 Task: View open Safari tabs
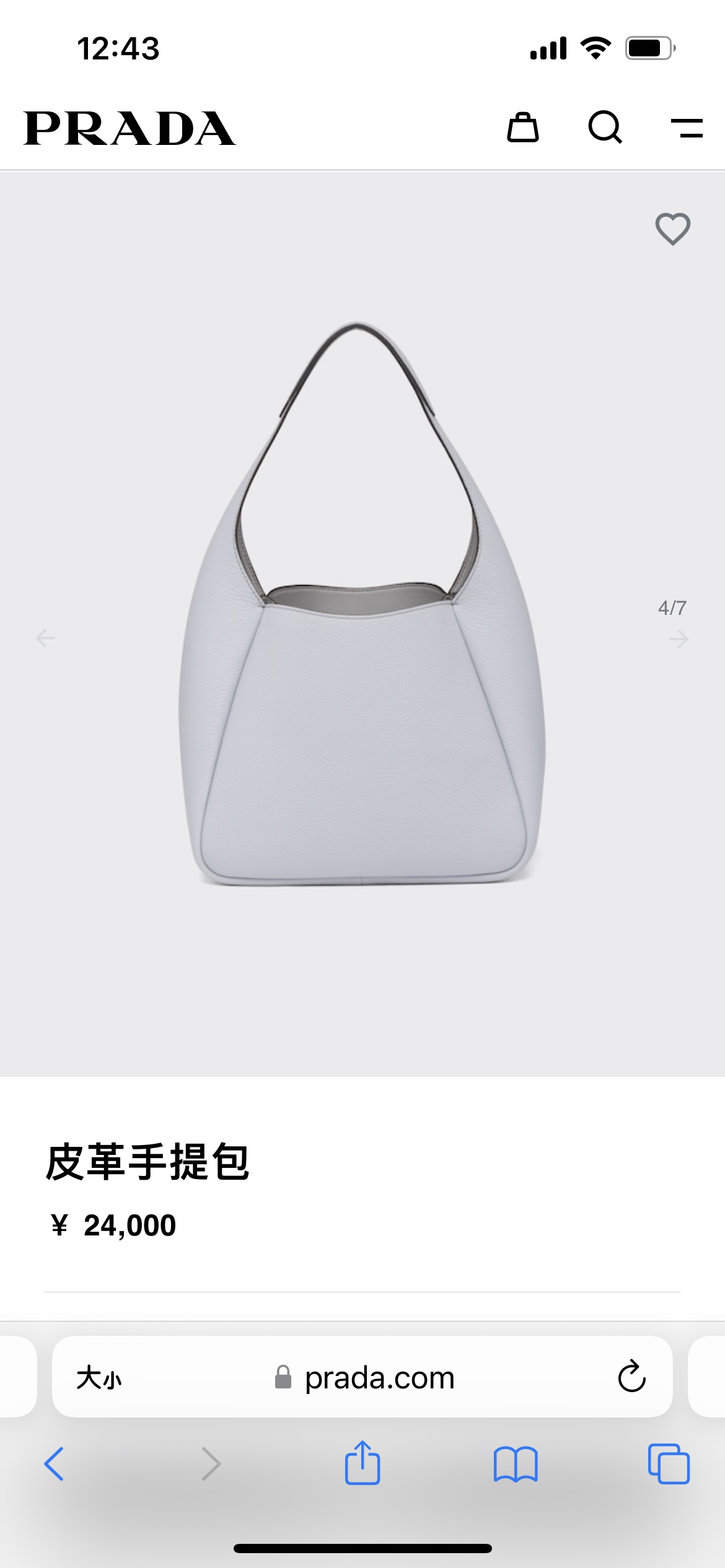tap(669, 1464)
